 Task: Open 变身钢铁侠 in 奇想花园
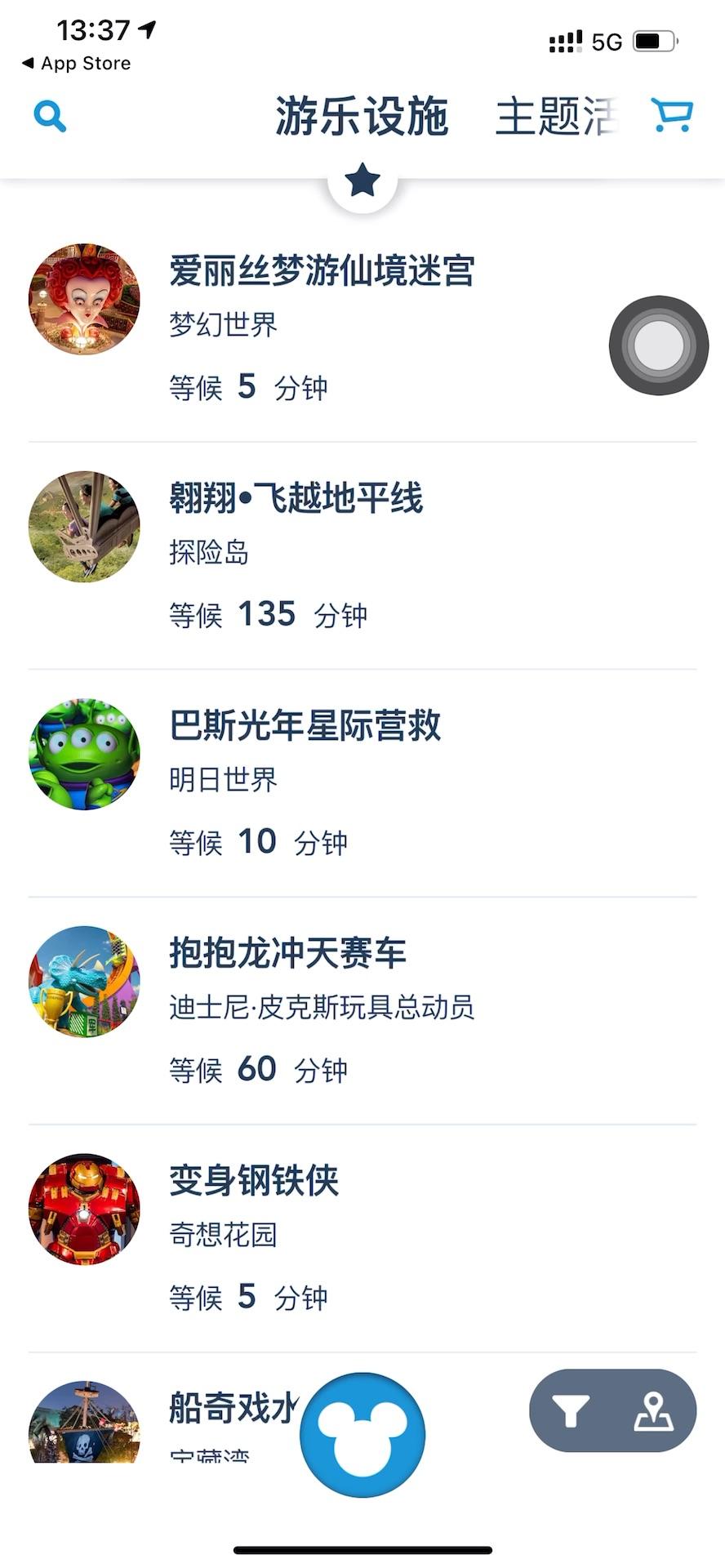(x=253, y=1181)
